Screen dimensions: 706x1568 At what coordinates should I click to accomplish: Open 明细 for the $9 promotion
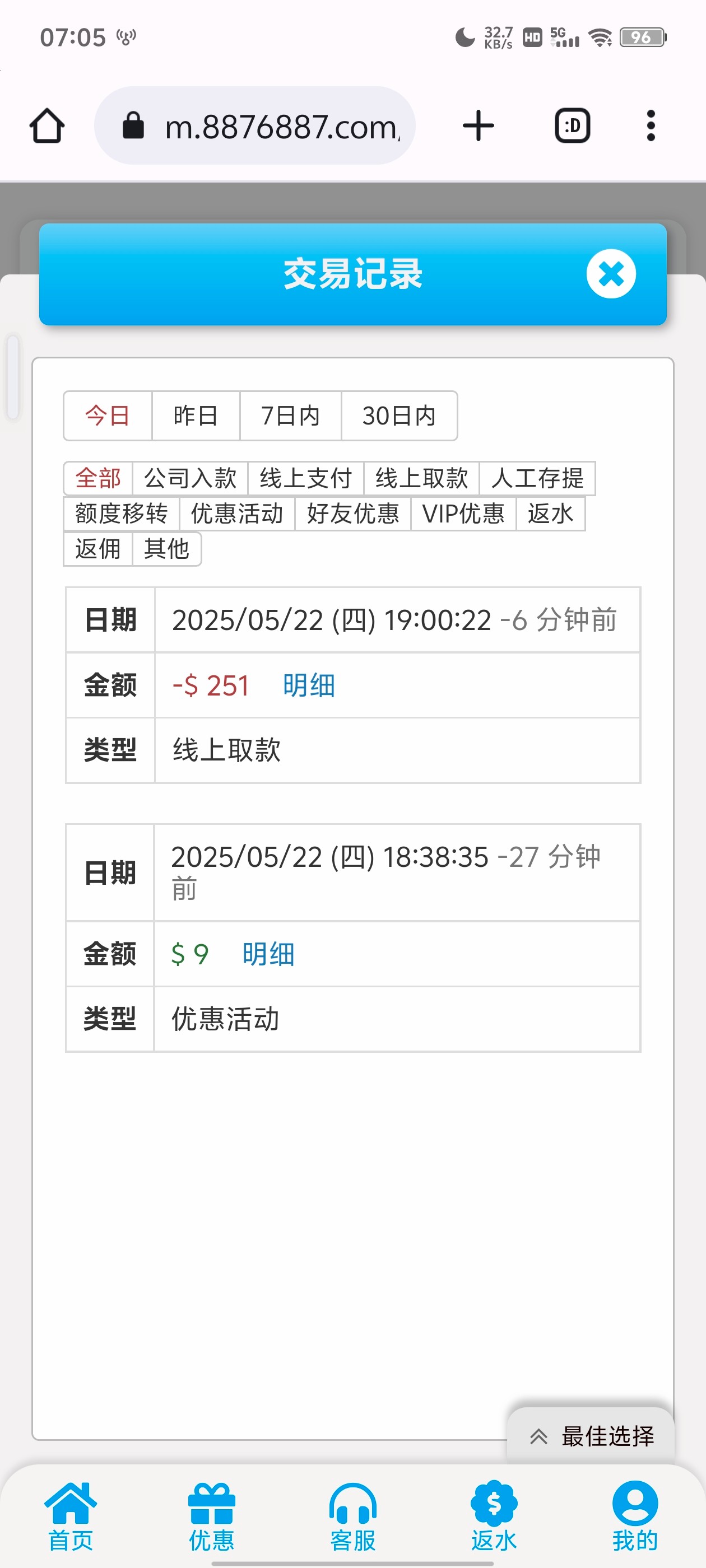coord(268,954)
